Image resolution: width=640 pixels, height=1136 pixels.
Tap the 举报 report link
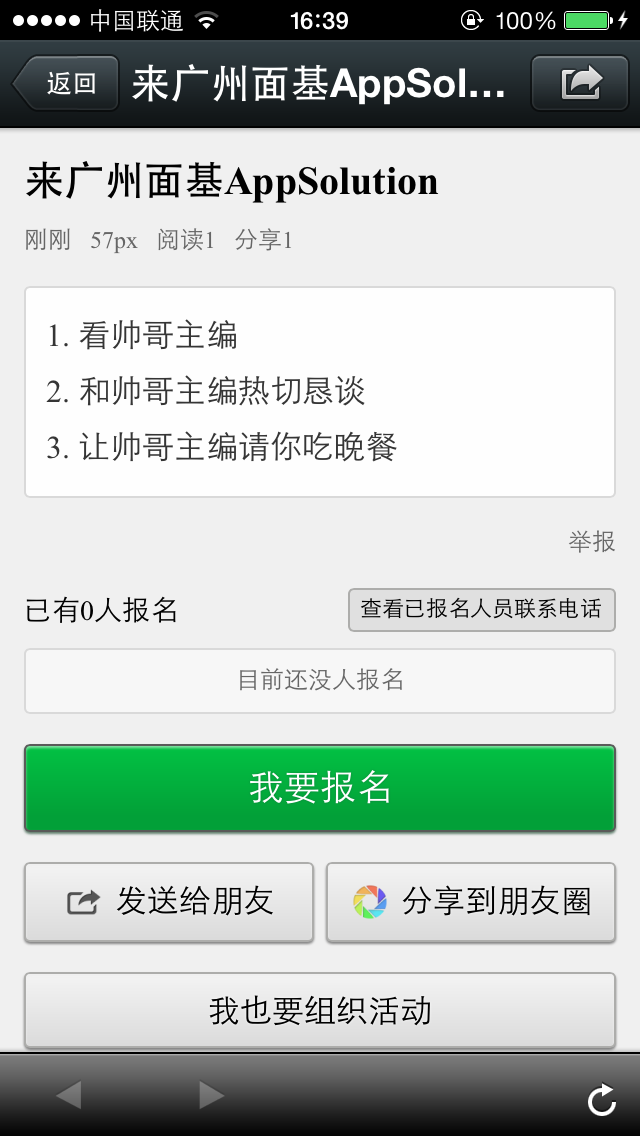click(x=591, y=542)
